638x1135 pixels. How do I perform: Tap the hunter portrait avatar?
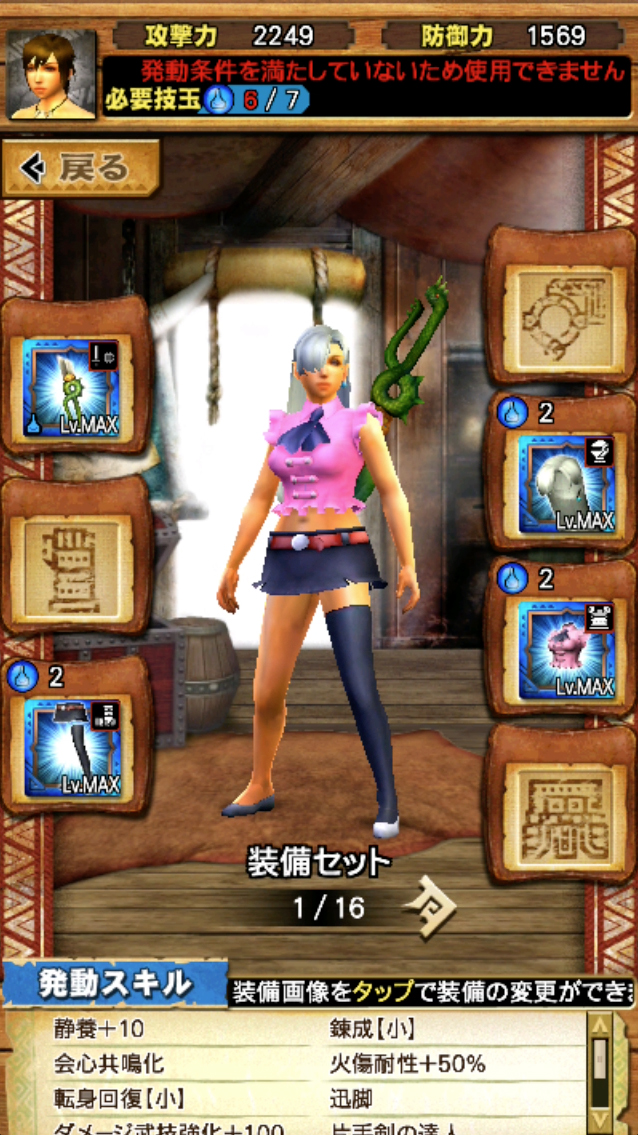pyautogui.click(x=52, y=74)
